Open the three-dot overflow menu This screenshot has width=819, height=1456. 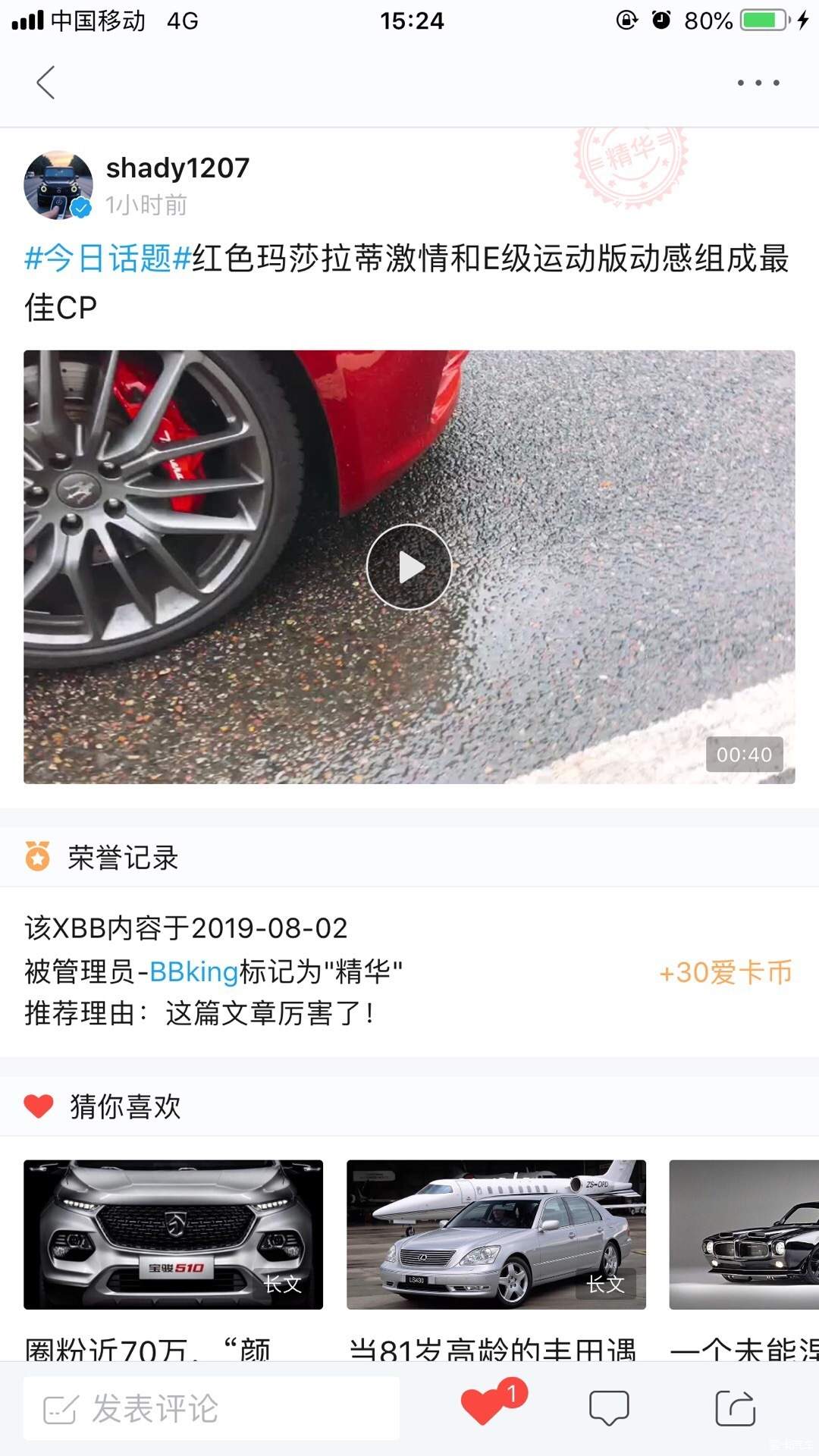pos(758,83)
